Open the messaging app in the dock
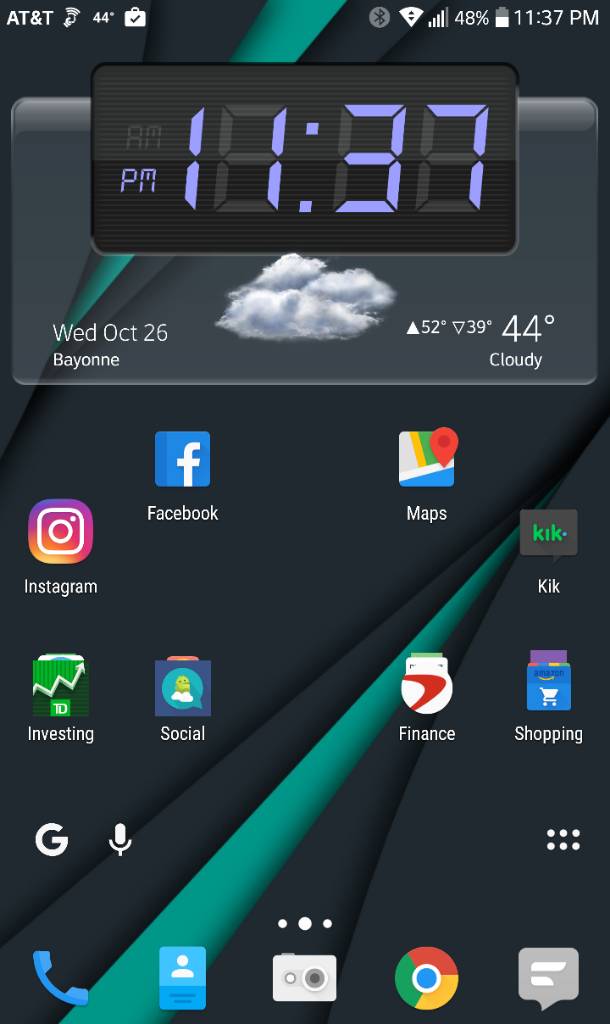The width and height of the screenshot is (610, 1024). [548, 977]
